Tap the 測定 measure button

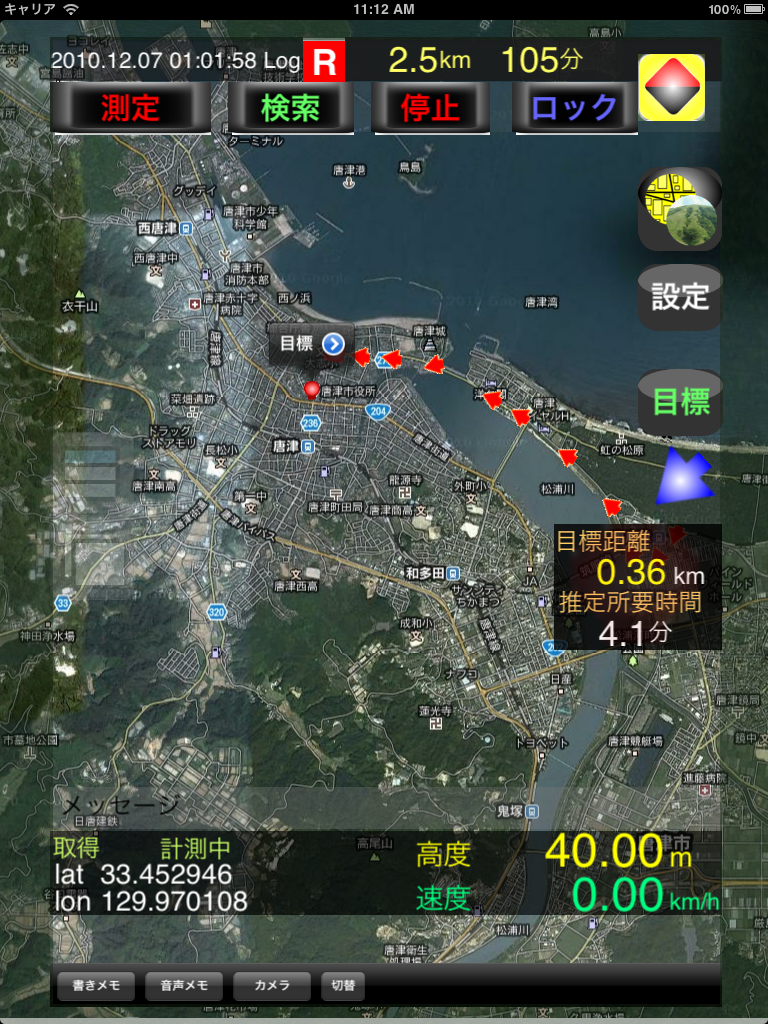[x=130, y=108]
